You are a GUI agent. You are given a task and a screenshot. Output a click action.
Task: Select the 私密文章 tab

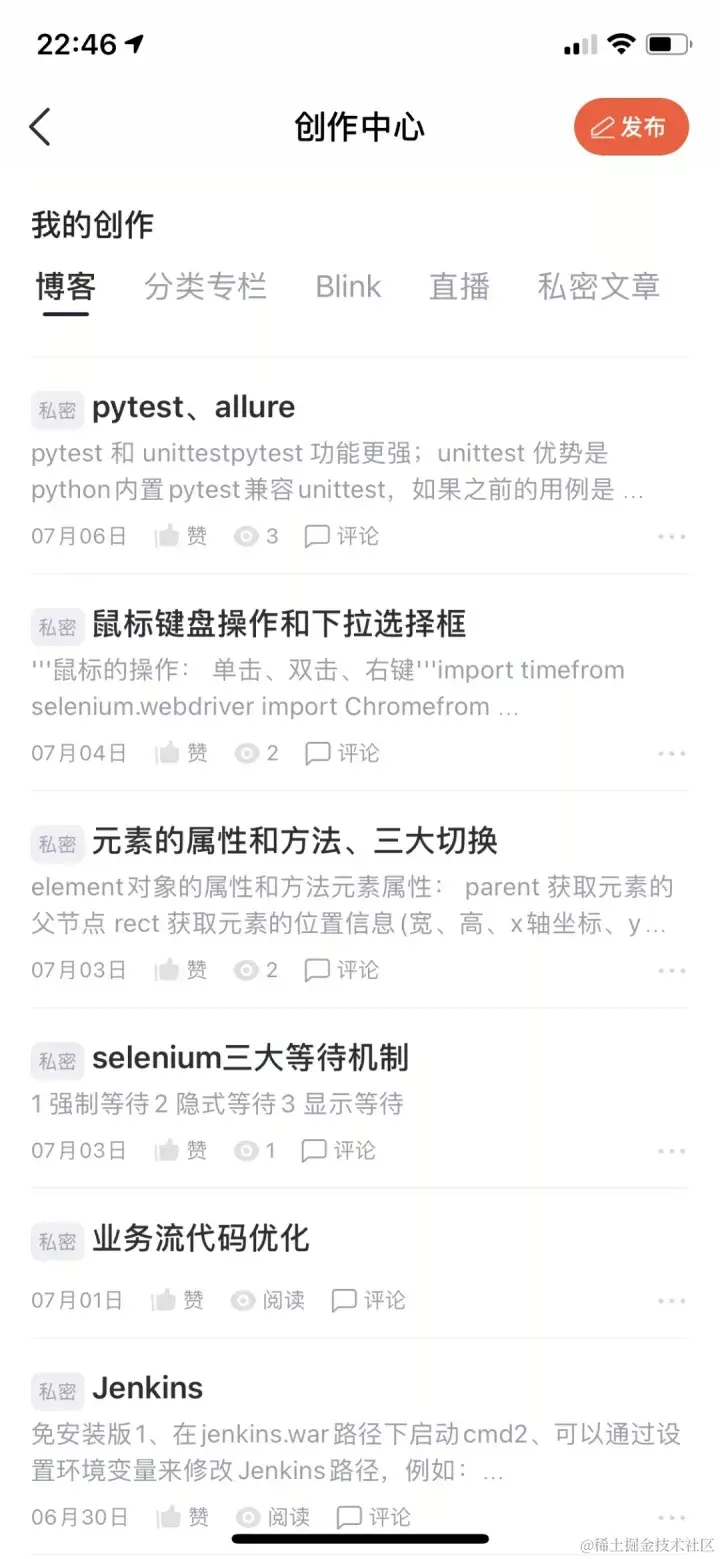click(598, 287)
